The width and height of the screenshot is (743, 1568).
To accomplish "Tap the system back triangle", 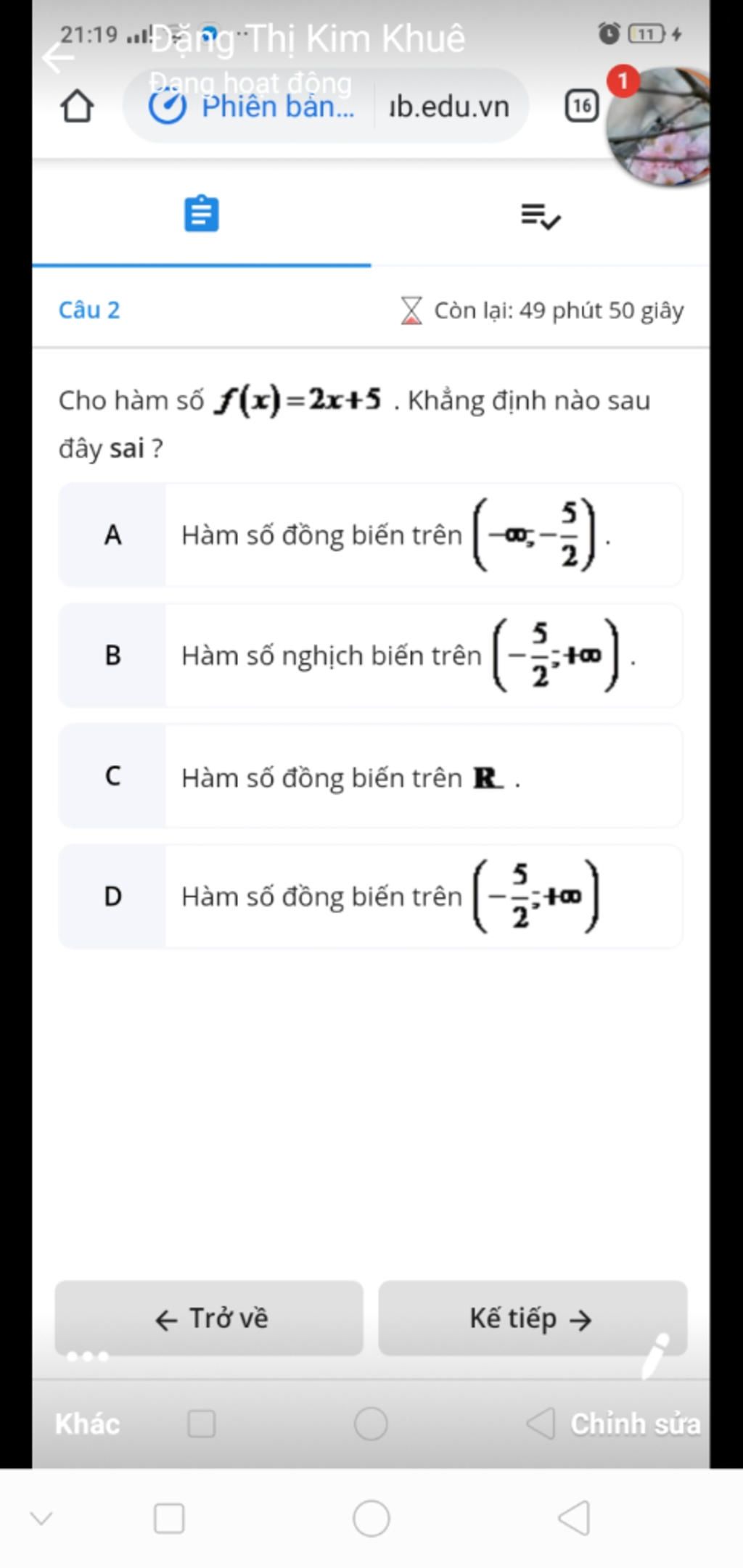I will pyautogui.click(x=575, y=1518).
